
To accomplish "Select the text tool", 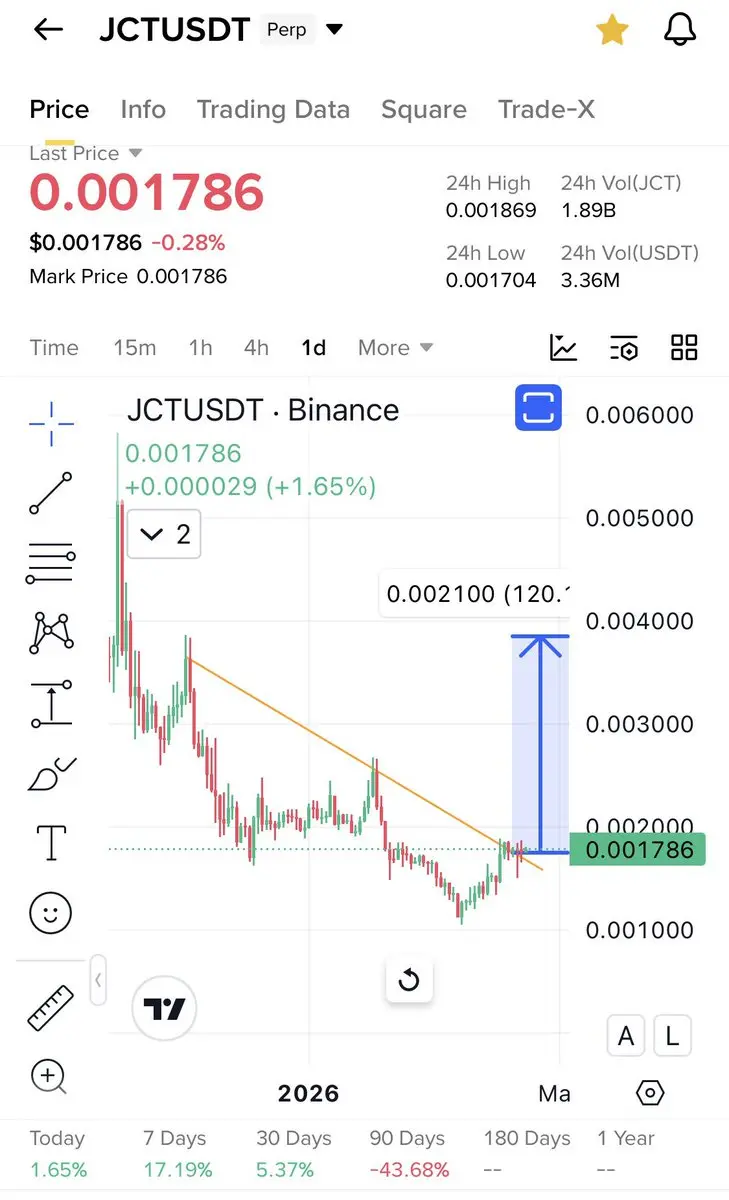I will [x=50, y=843].
